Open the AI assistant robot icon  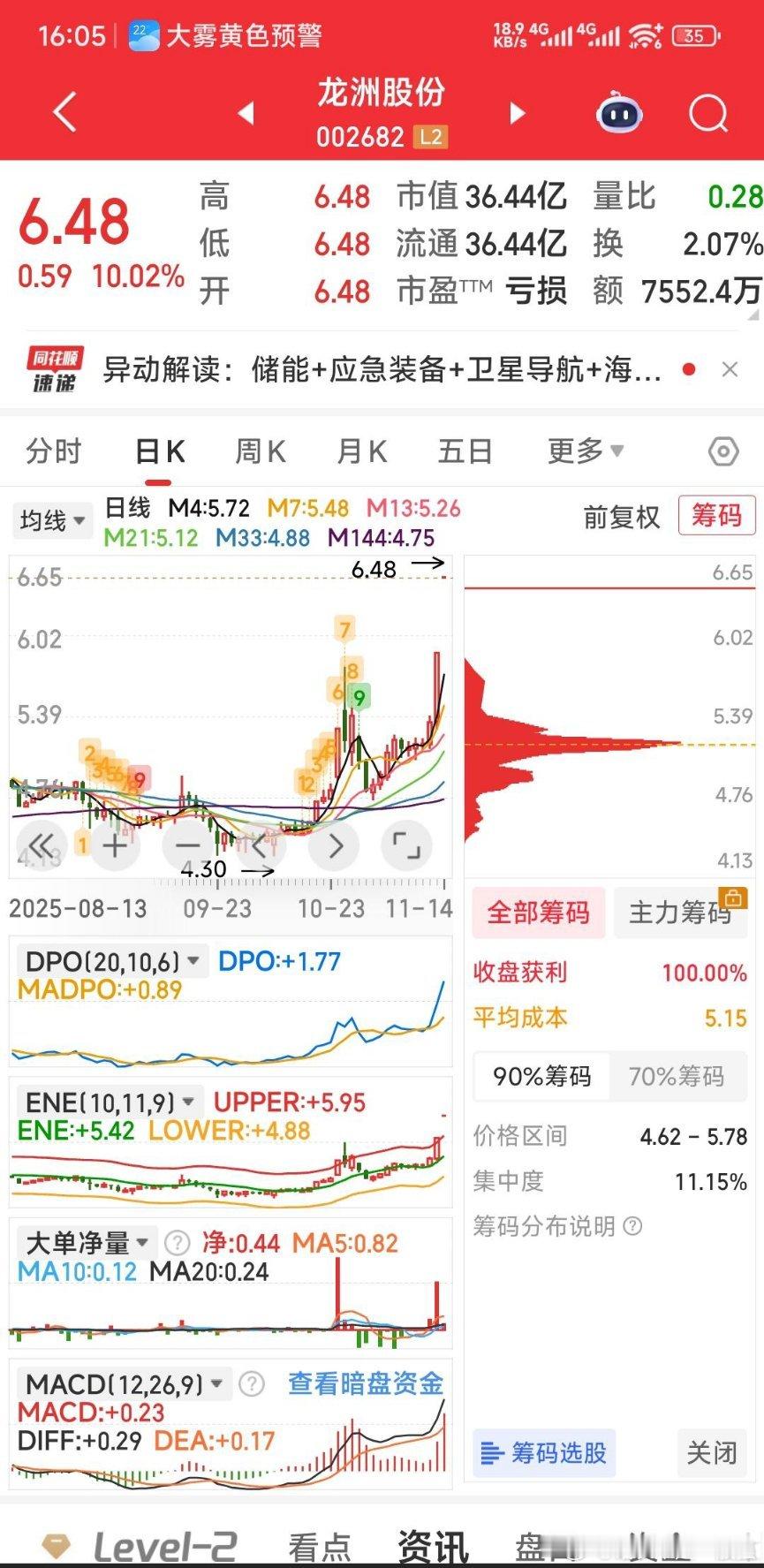pyautogui.click(x=618, y=113)
